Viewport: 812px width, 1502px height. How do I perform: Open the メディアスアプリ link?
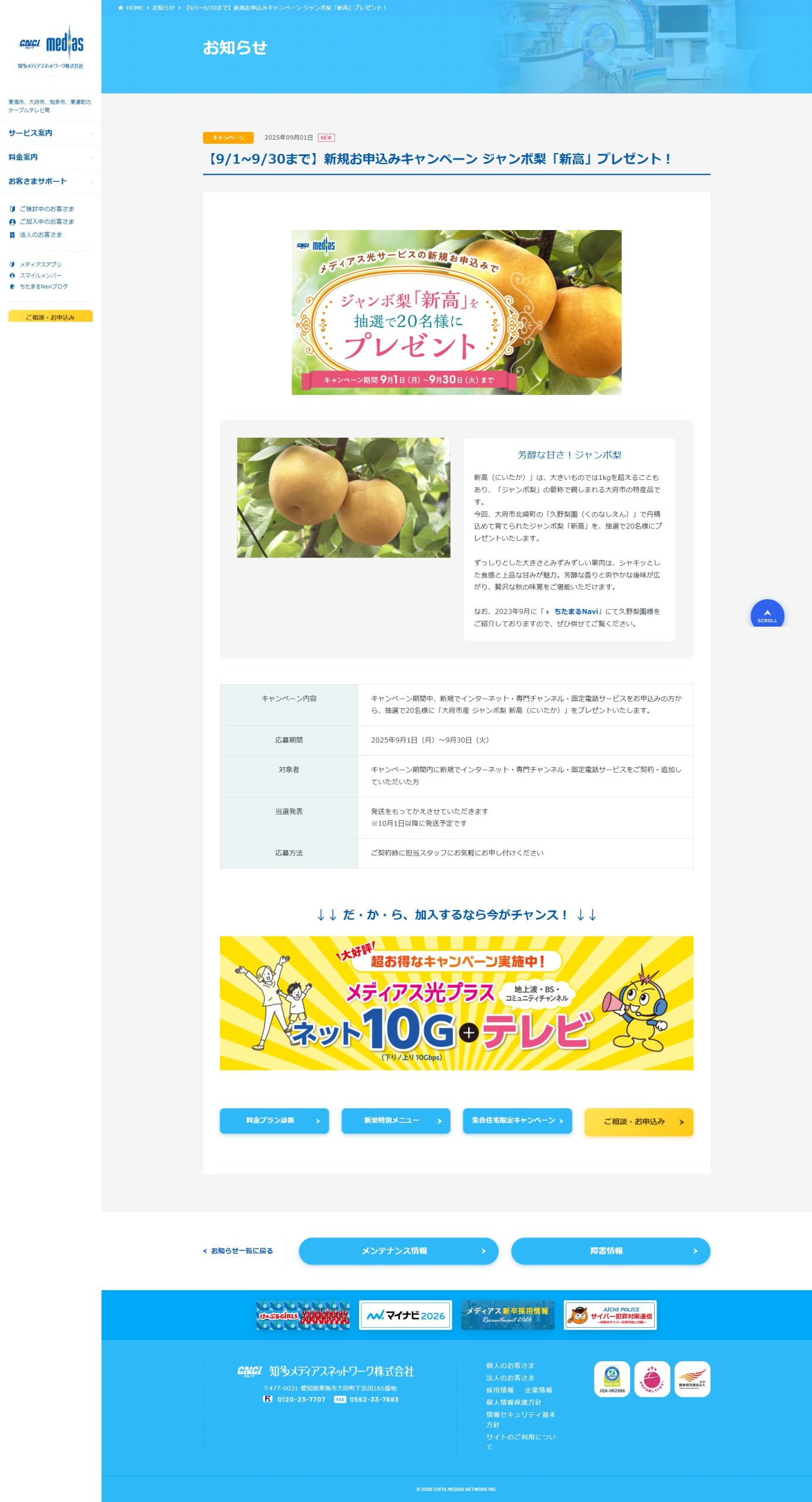click(x=40, y=265)
